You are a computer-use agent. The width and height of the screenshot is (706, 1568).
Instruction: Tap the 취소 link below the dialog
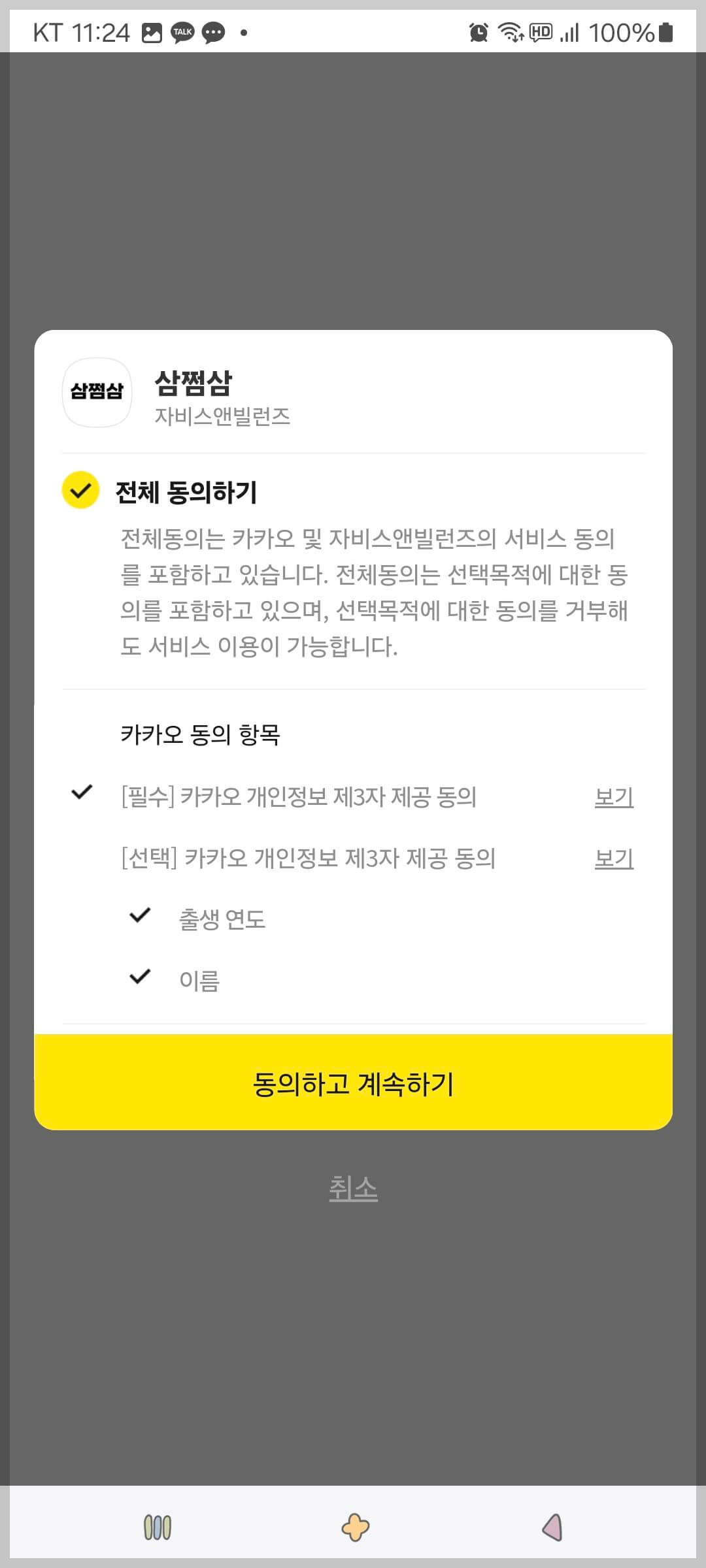pyautogui.click(x=353, y=1188)
